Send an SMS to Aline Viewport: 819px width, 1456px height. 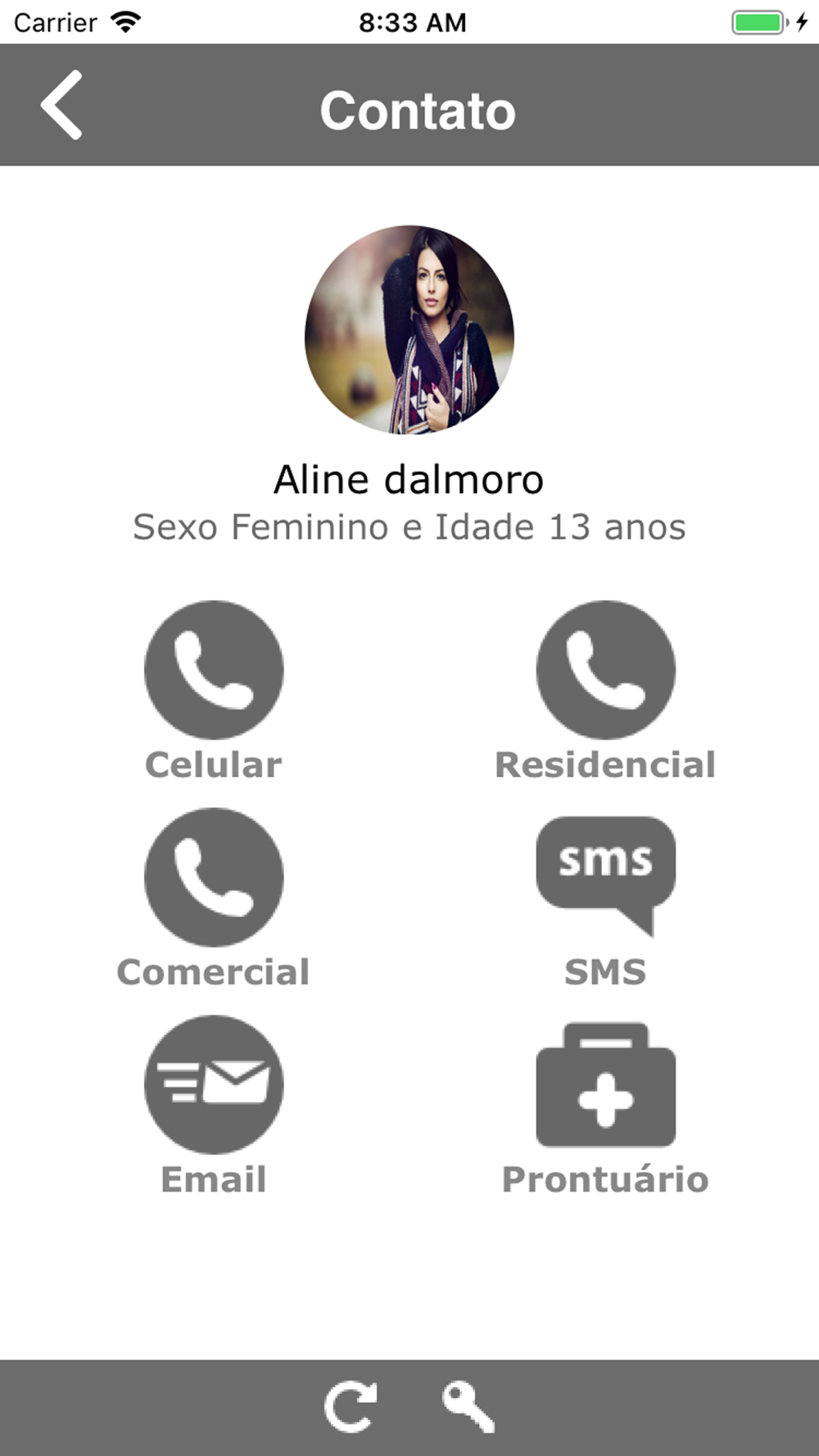coord(606,876)
